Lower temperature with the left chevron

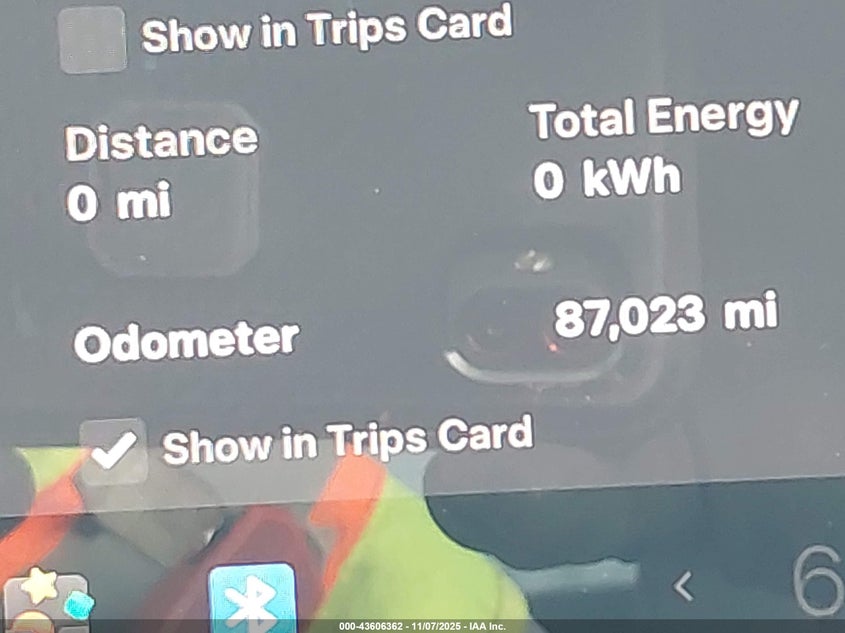683,586
